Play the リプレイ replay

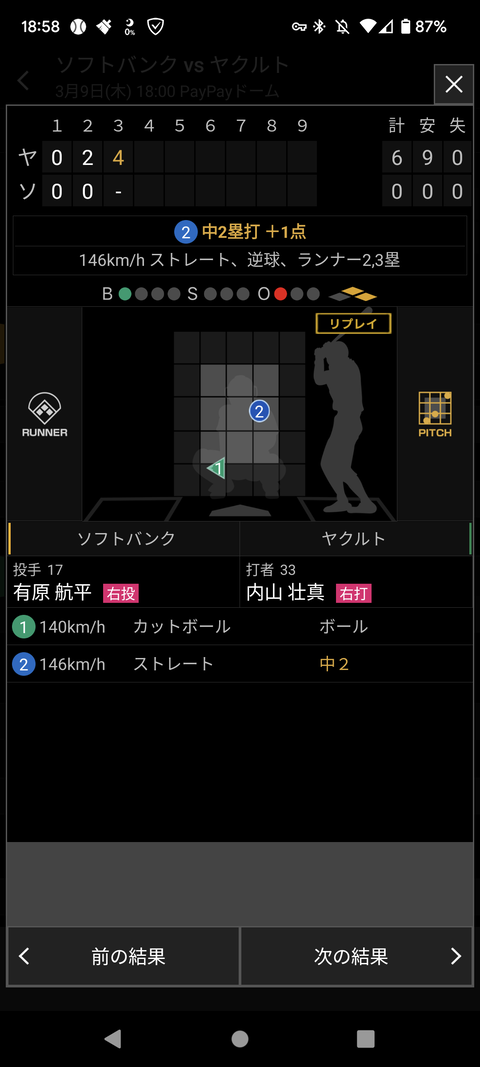click(353, 323)
